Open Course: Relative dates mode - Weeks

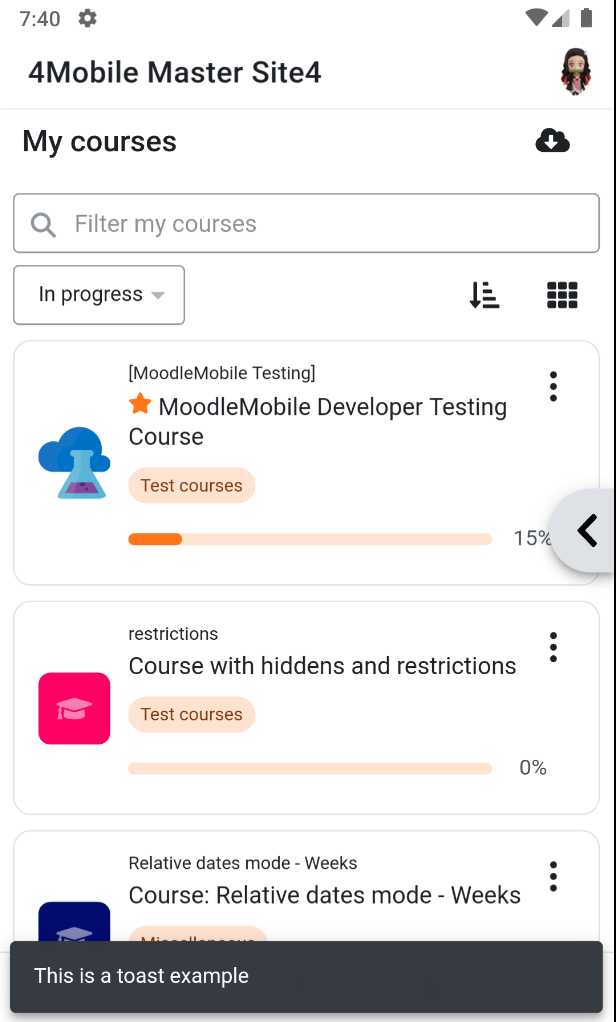pos(325,895)
